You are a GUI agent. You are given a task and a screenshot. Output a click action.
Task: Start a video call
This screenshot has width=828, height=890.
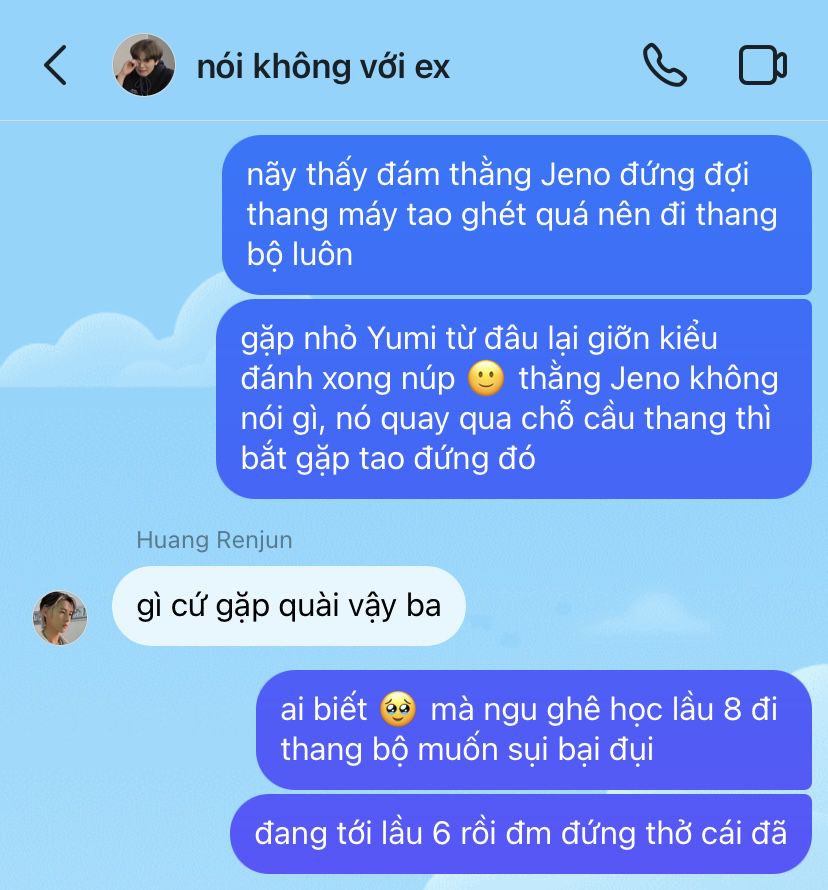762,66
